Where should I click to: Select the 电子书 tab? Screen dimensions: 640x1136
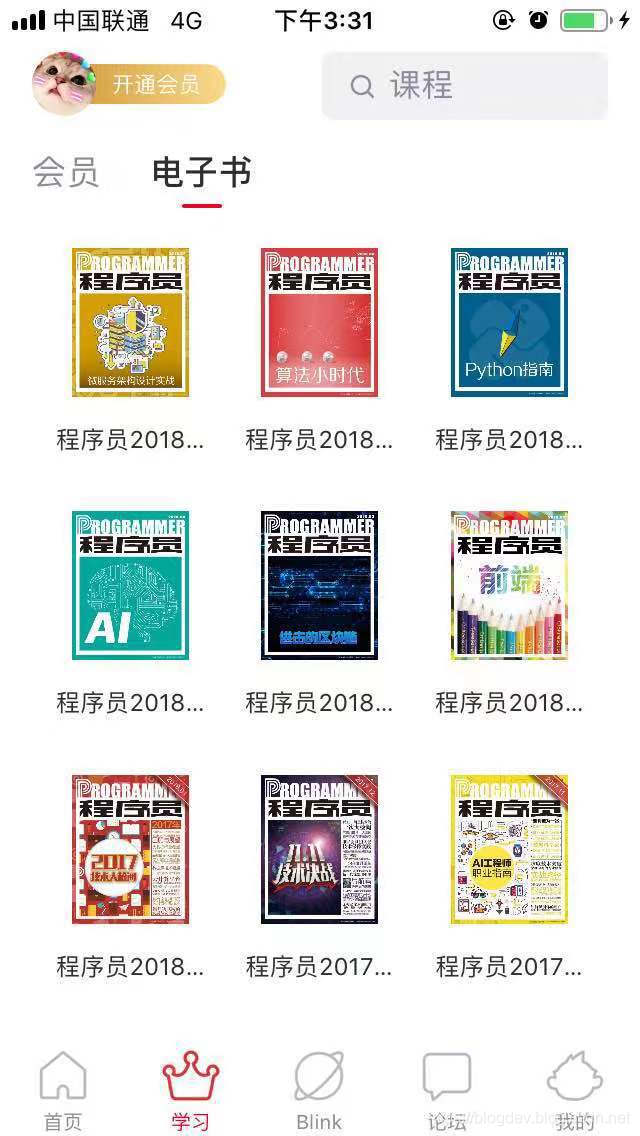pos(201,173)
